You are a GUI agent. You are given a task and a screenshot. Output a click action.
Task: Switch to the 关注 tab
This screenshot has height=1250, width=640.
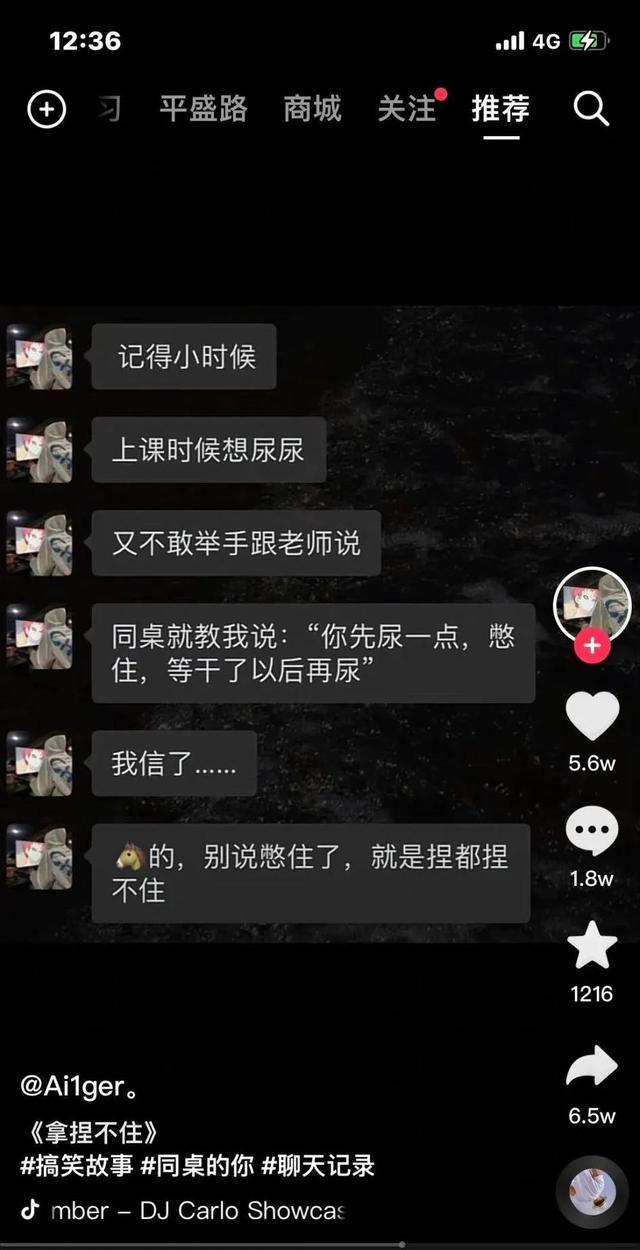(x=407, y=109)
